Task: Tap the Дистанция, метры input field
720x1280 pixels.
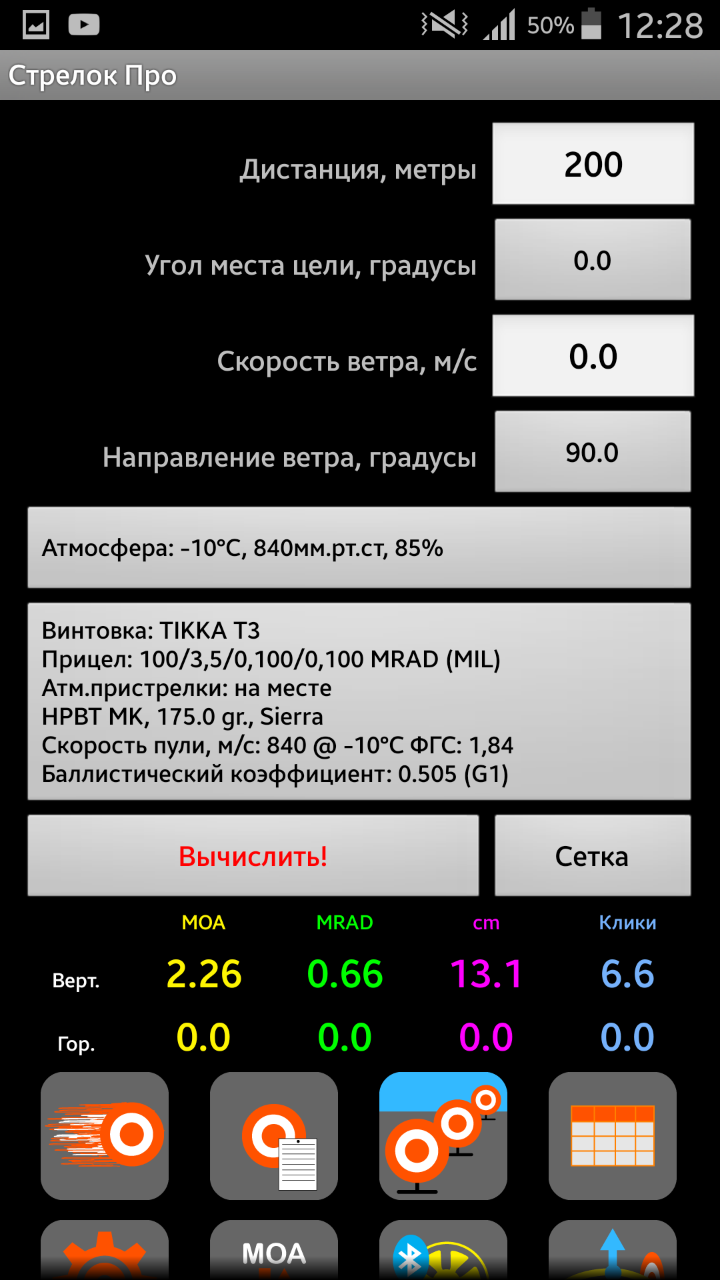Action: tap(593, 165)
